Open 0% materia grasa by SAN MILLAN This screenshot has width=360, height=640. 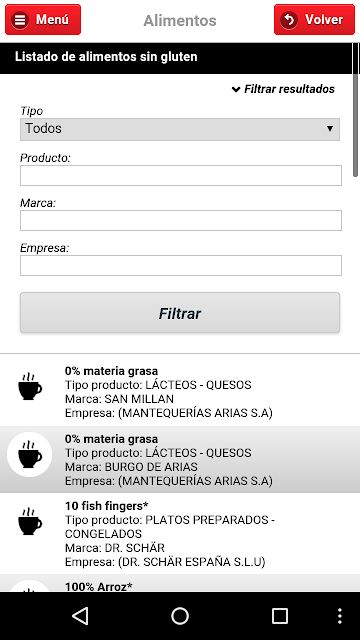180,392
